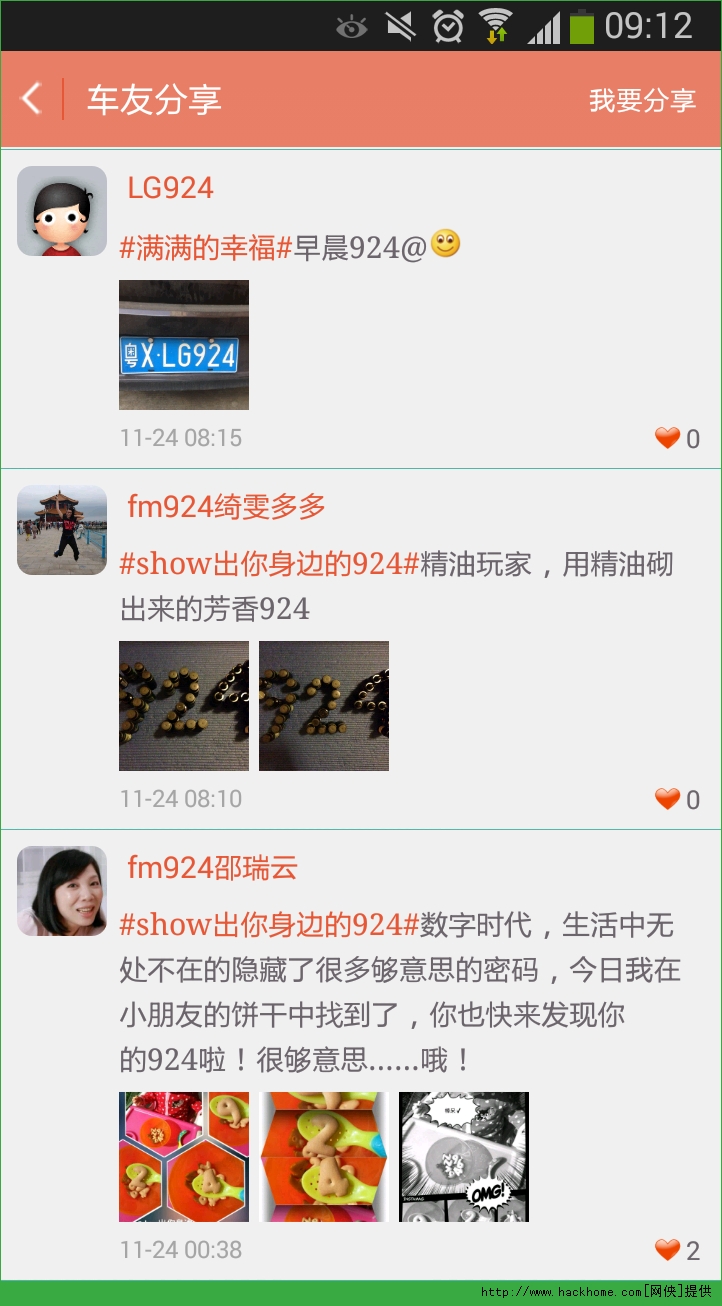Like fm924邵瑞云's post with the heart
The width and height of the screenshot is (722, 1306).
pos(667,1249)
